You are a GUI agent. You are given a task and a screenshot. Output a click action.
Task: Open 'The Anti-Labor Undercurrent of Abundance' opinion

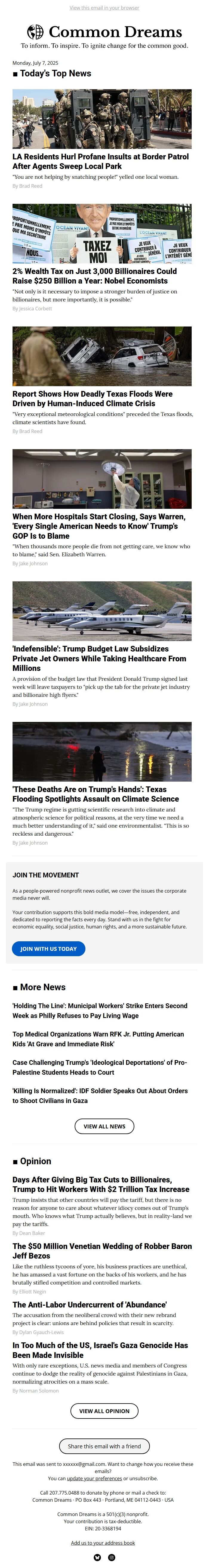pyautogui.click(x=90, y=1304)
